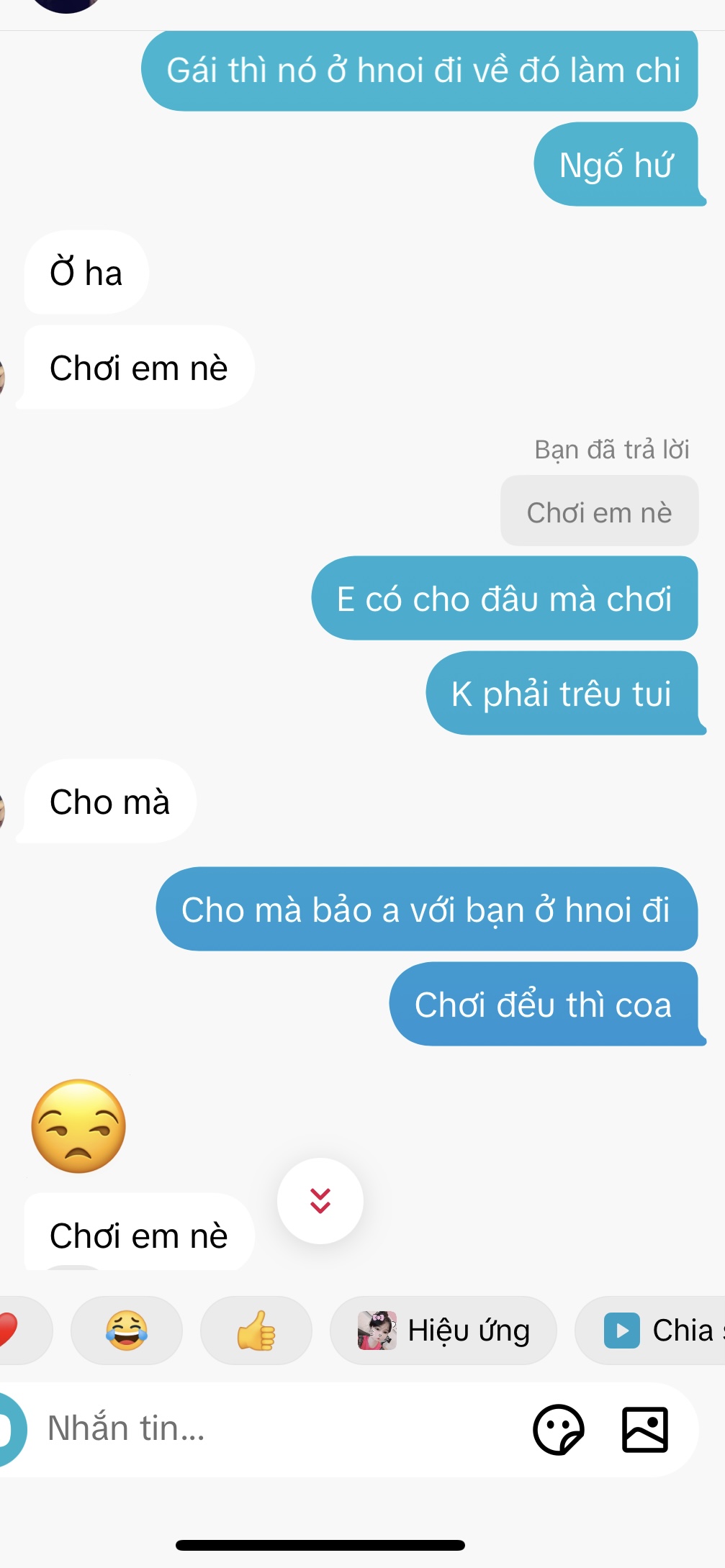Open the quoted reply "Chơi em nè"
Viewport: 725px width, 1568px height.
pos(599,512)
